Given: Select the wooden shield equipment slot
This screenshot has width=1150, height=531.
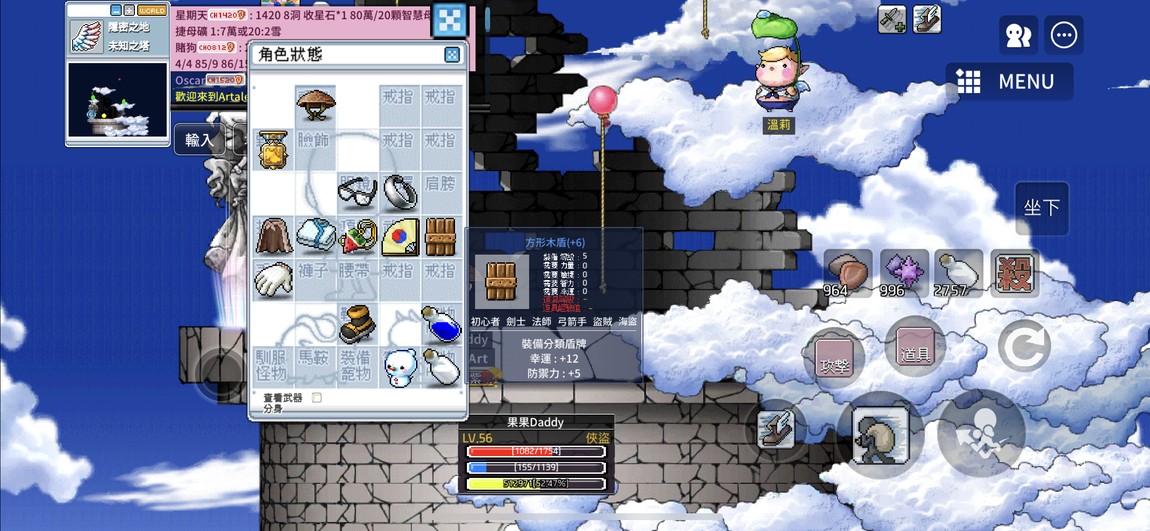Looking at the screenshot, I should tap(440, 237).
